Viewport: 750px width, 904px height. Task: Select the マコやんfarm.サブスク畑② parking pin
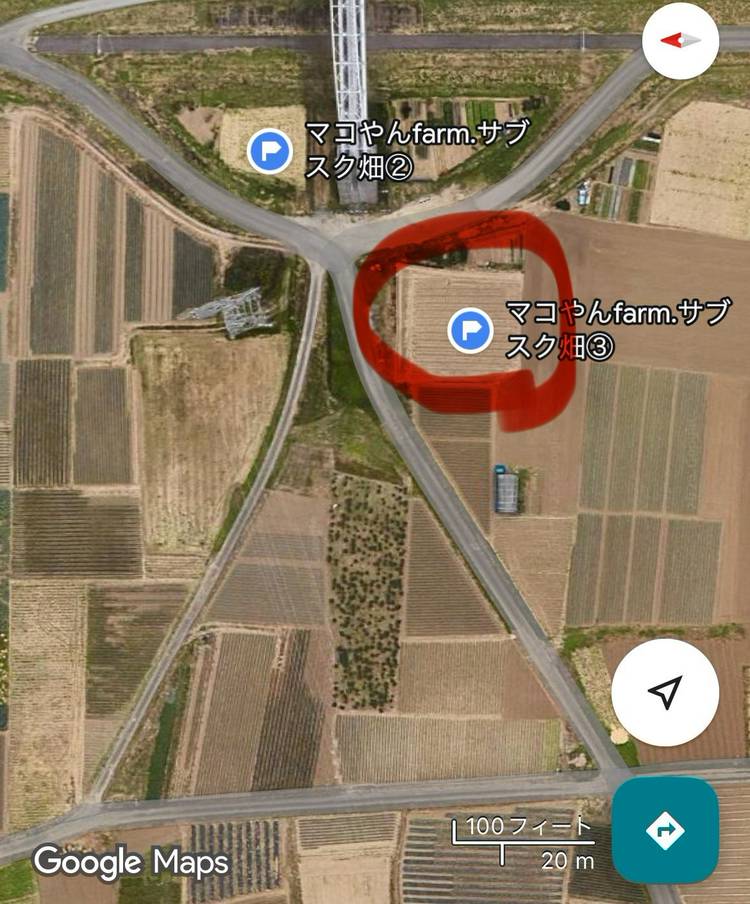tap(269, 152)
